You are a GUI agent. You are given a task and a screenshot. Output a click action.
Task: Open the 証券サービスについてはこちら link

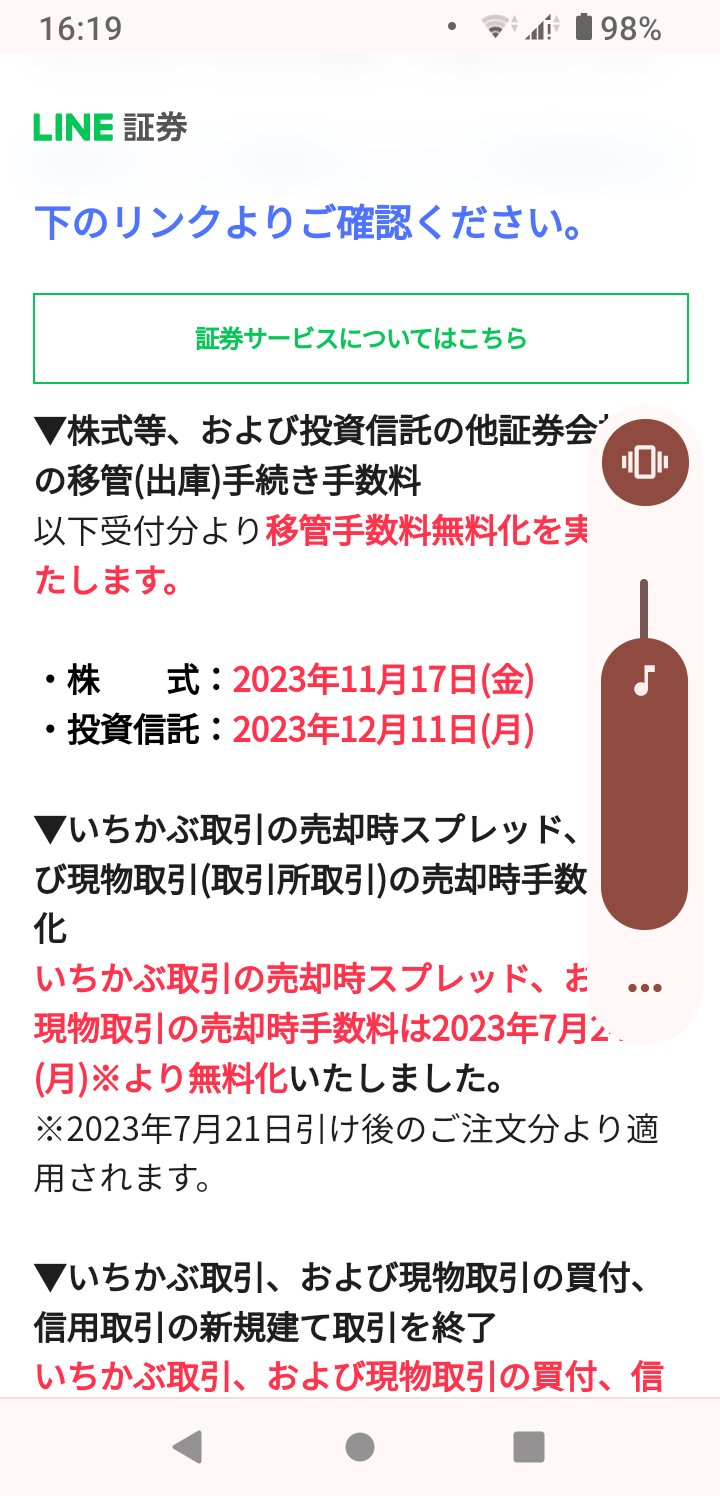point(360,339)
